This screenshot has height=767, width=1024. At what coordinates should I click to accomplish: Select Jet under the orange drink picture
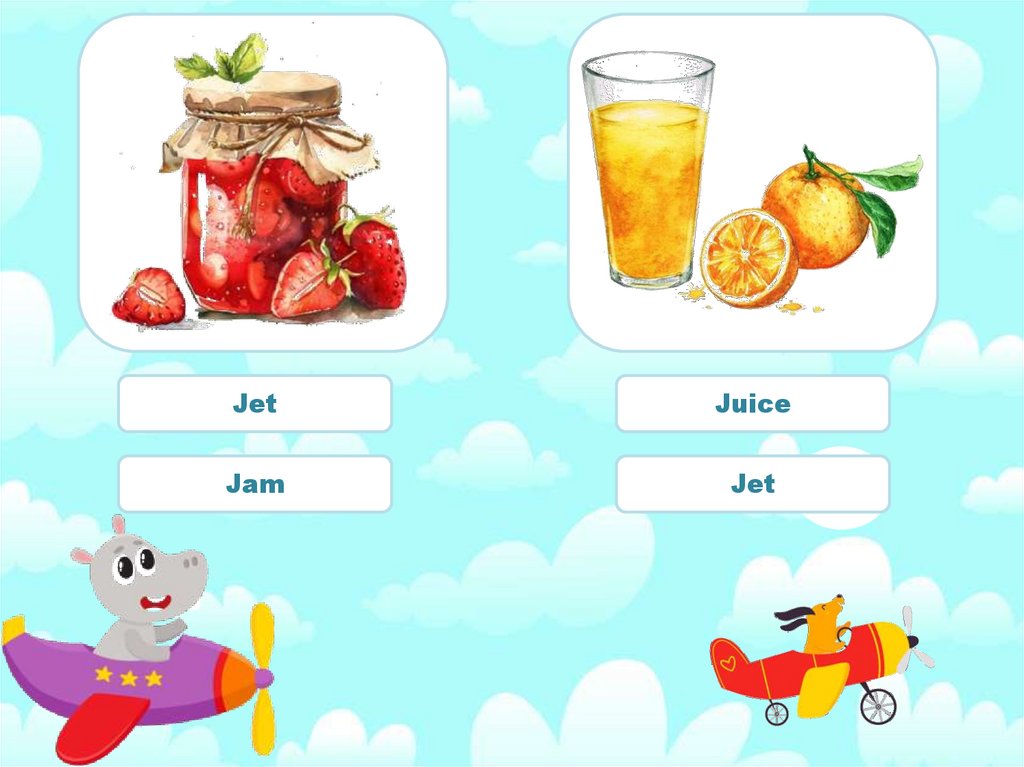pyautogui.click(x=752, y=484)
